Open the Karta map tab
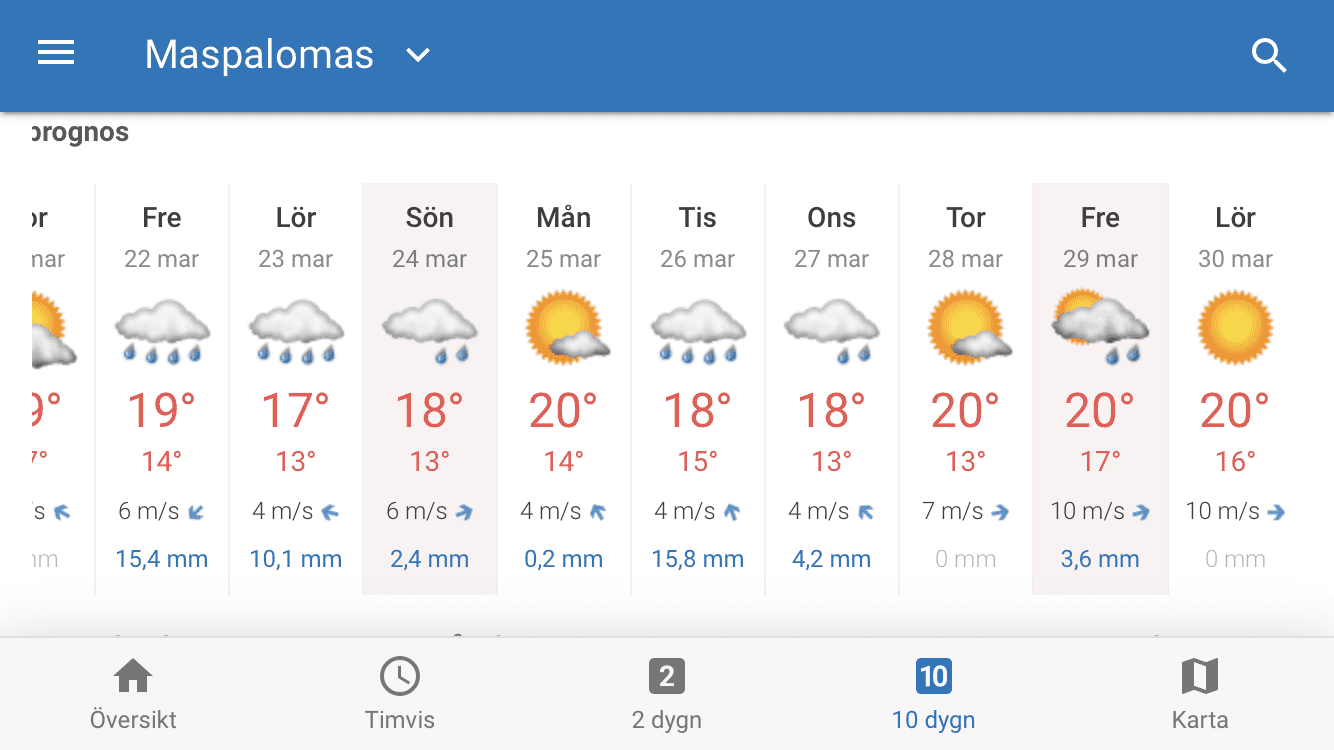1334x750 pixels. pyautogui.click(x=1200, y=695)
